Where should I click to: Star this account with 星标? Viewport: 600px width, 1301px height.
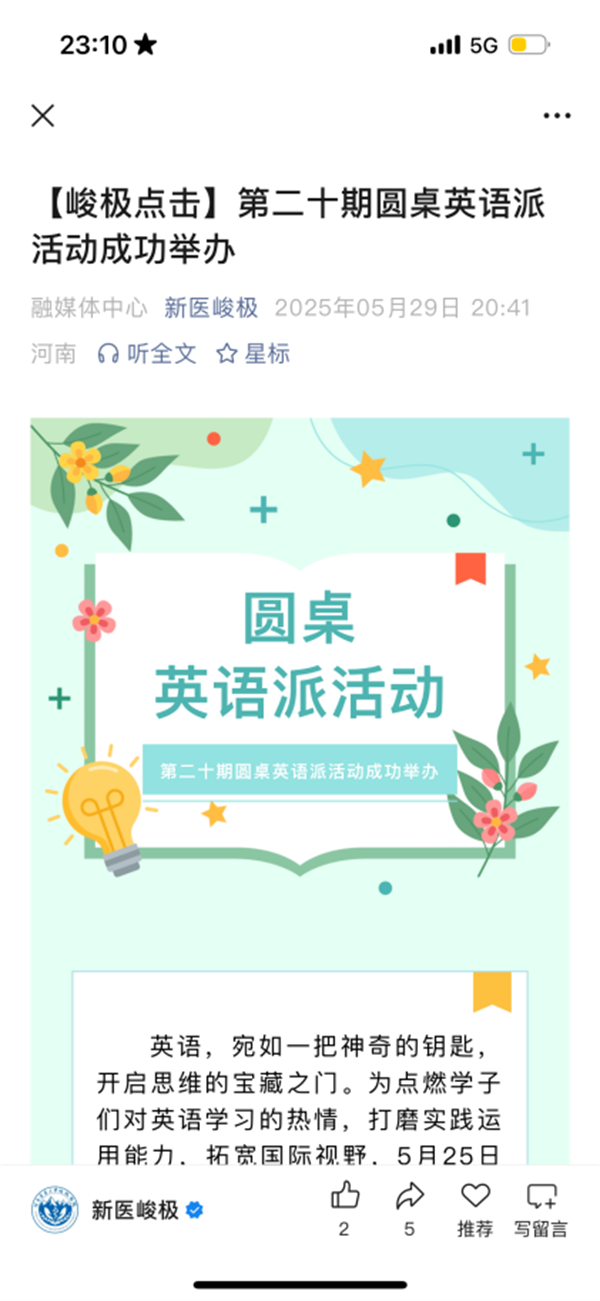click(x=254, y=353)
